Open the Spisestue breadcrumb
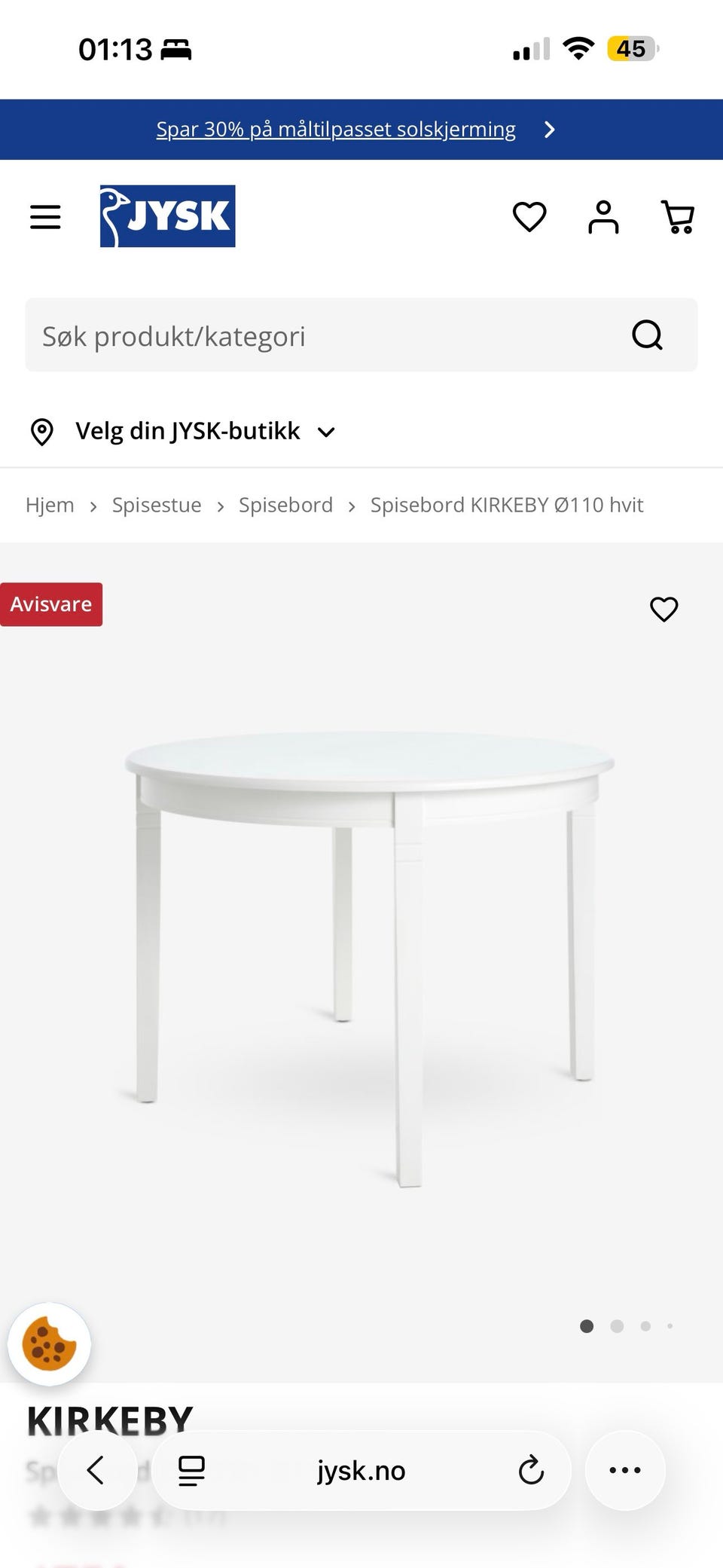The height and width of the screenshot is (1568, 723). pos(157,505)
